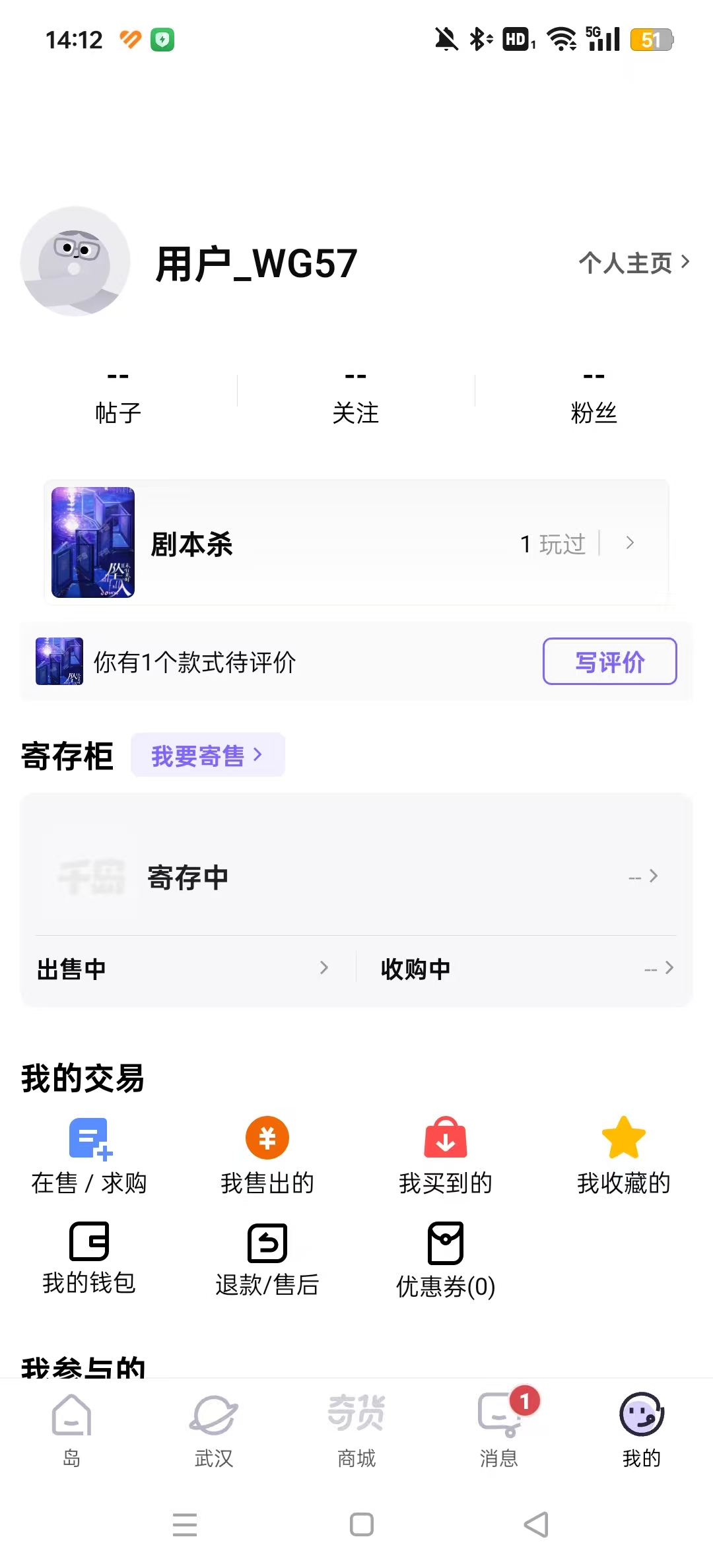Tap the 写评价 button
The image size is (713, 1568).
pos(609,661)
